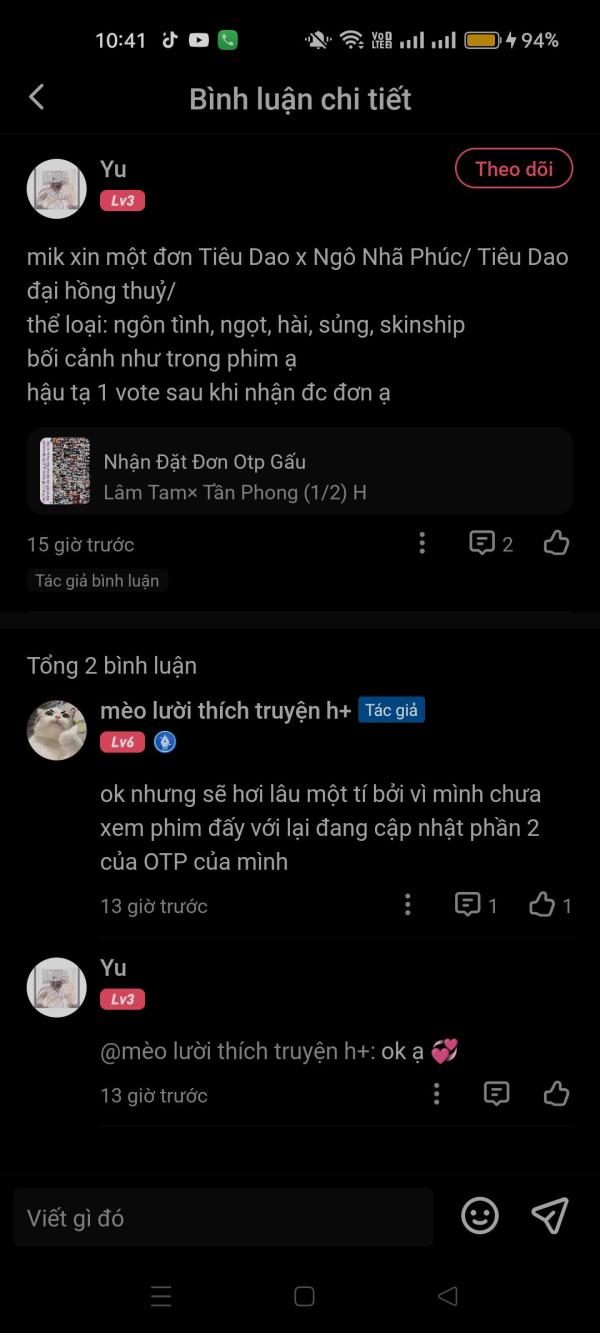
Task: Reply to Yu's "ok ạ" comment
Action: (497, 1094)
